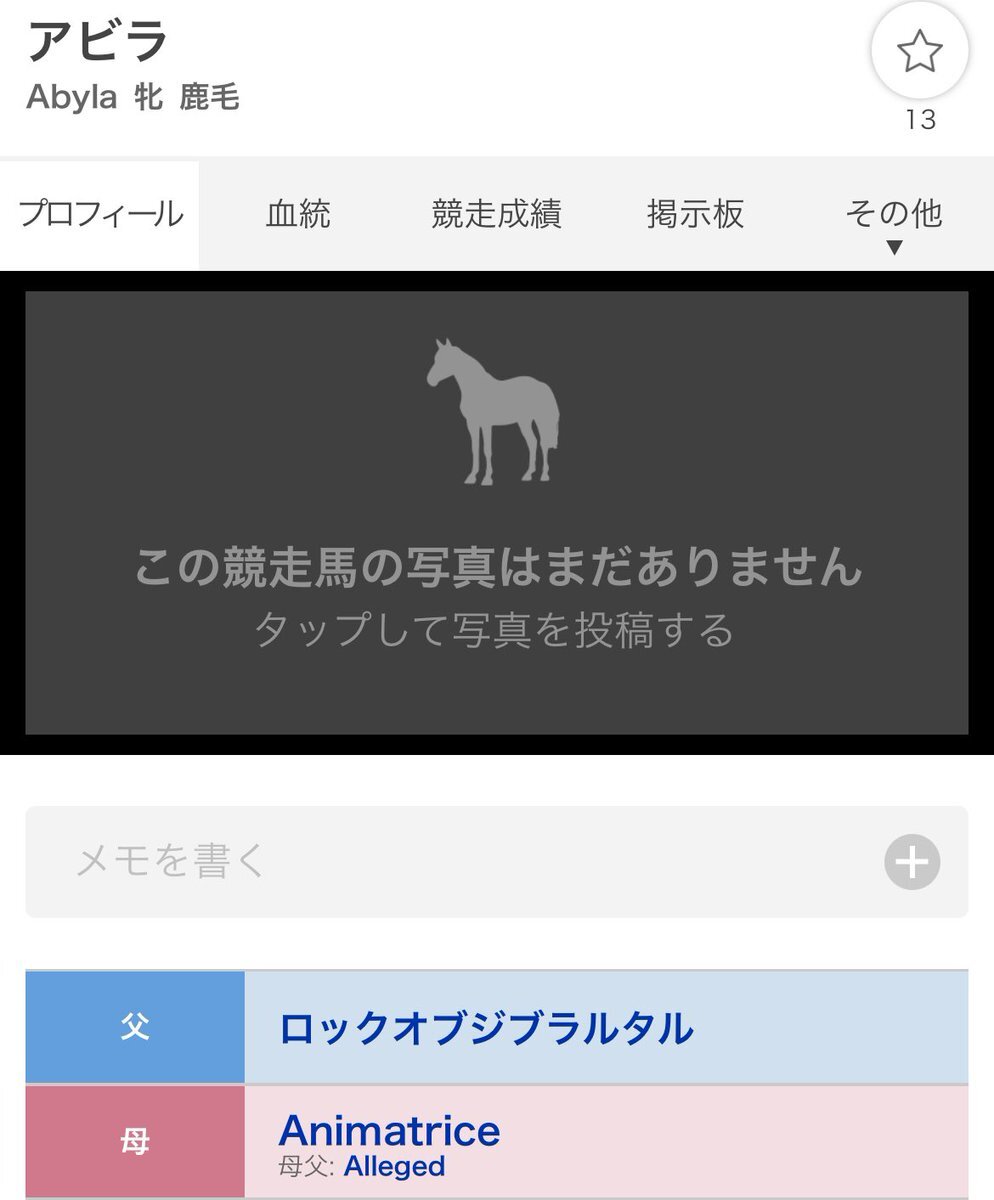The height and width of the screenshot is (1200, 994).
Task: Expand the その他 dropdown tab
Action: 893,218
